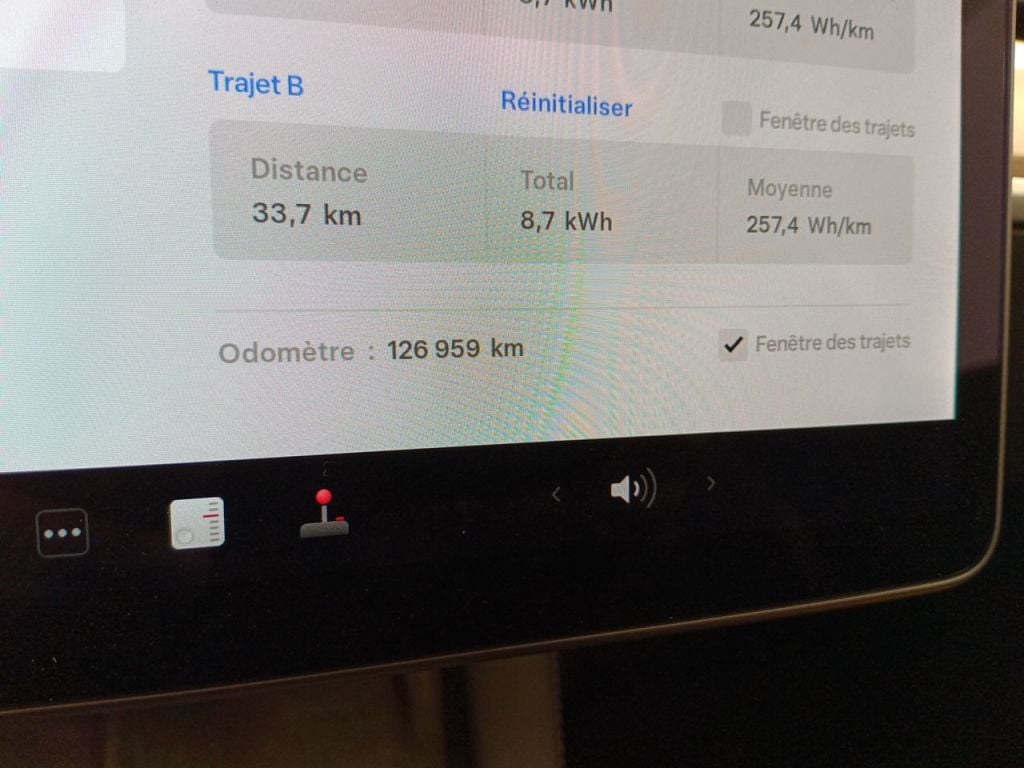The width and height of the screenshot is (1024, 768).
Task: Reset Trajet B with Réinitialiser
Action: (x=566, y=103)
